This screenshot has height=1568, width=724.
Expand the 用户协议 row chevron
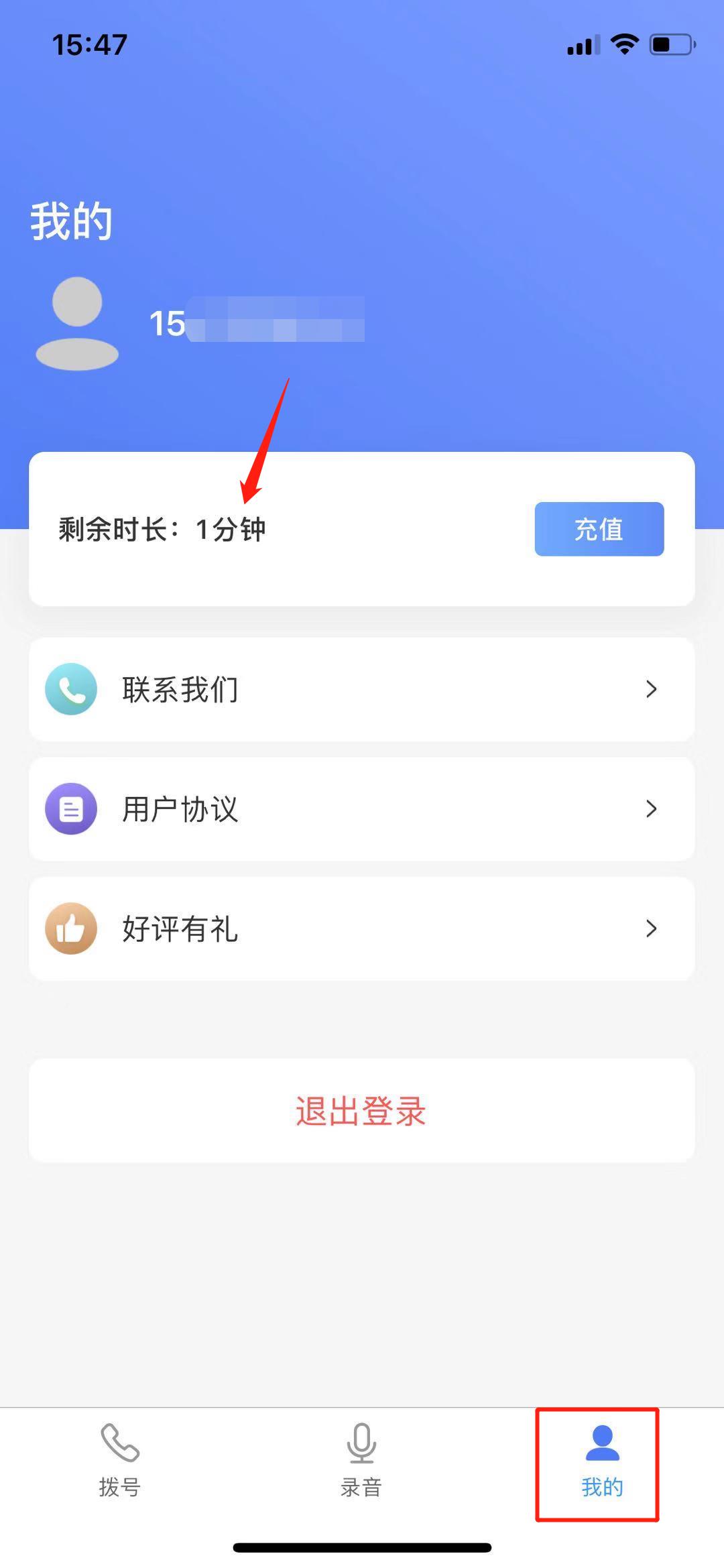click(x=651, y=808)
